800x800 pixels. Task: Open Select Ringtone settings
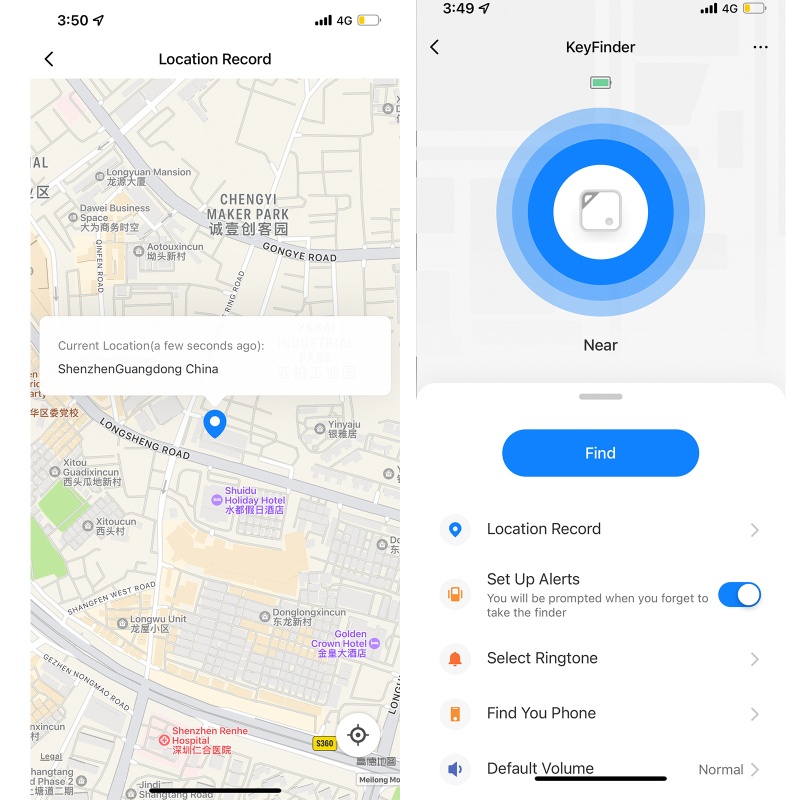tap(600, 658)
